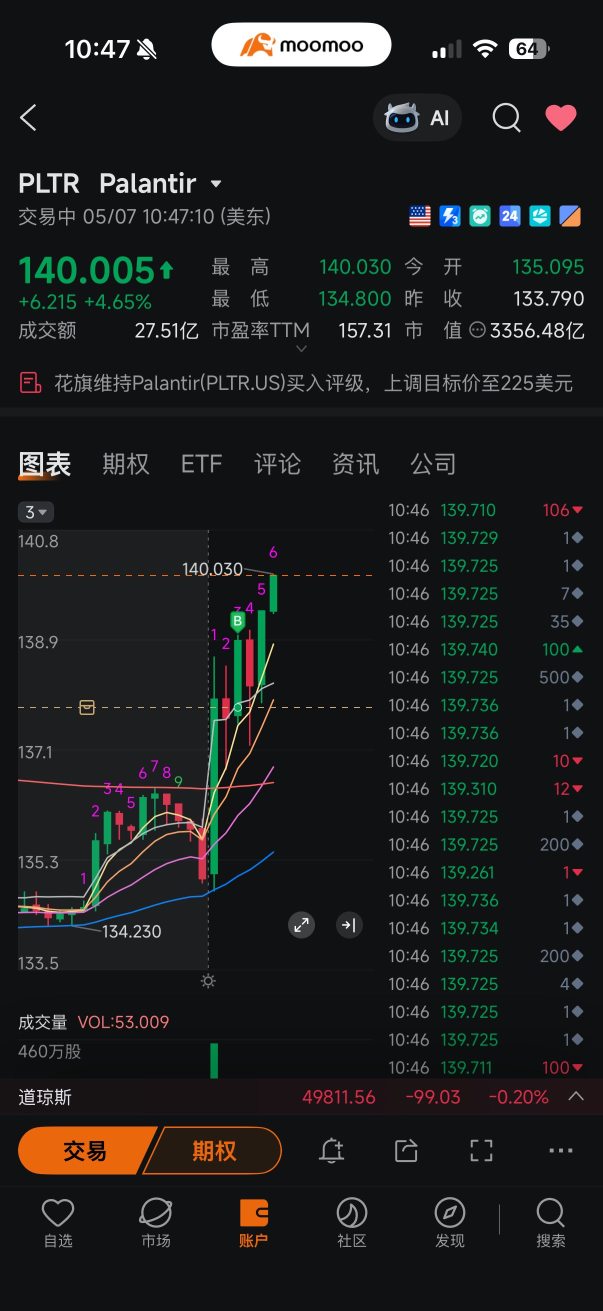Tap the 期权 options button beside 交易

coord(213,1150)
